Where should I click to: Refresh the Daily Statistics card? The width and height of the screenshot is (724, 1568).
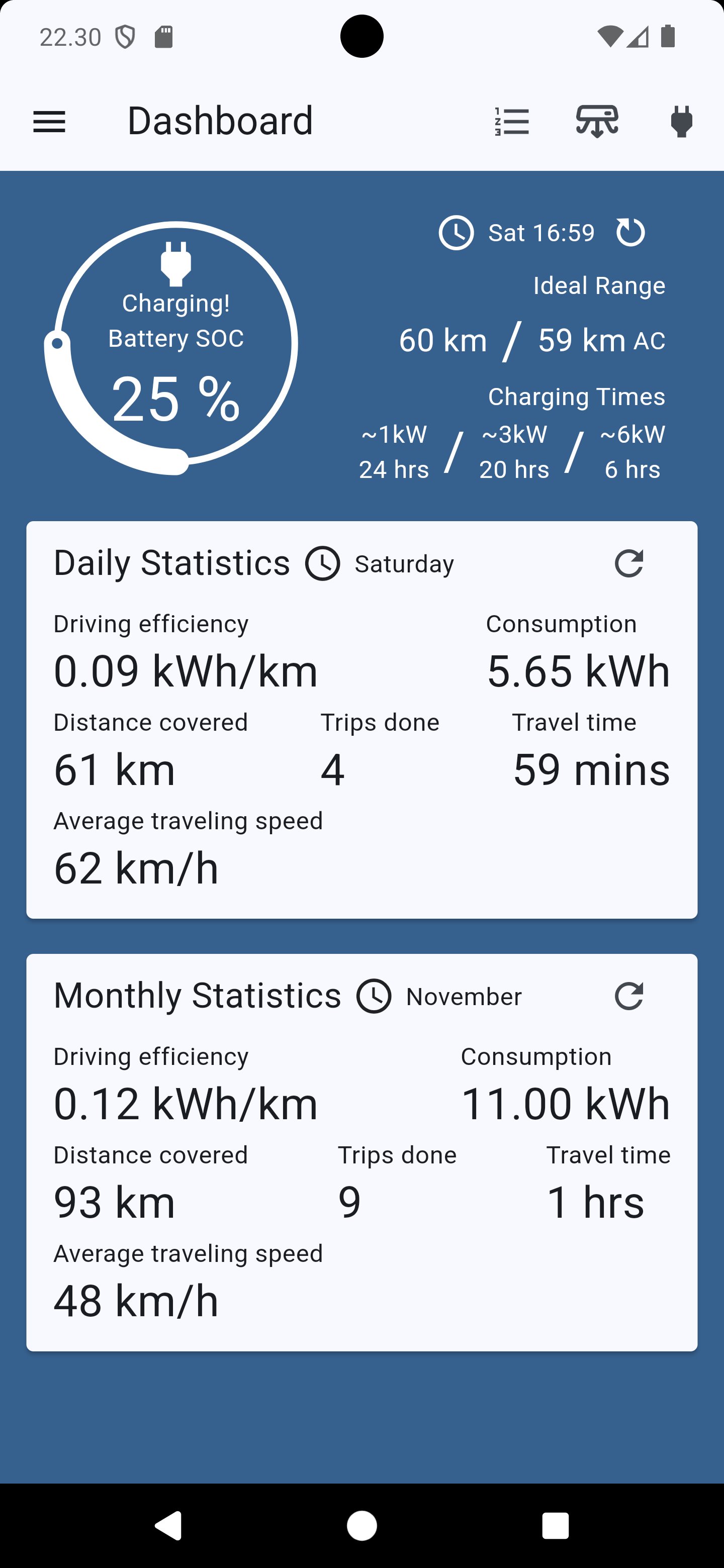click(x=629, y=563)
